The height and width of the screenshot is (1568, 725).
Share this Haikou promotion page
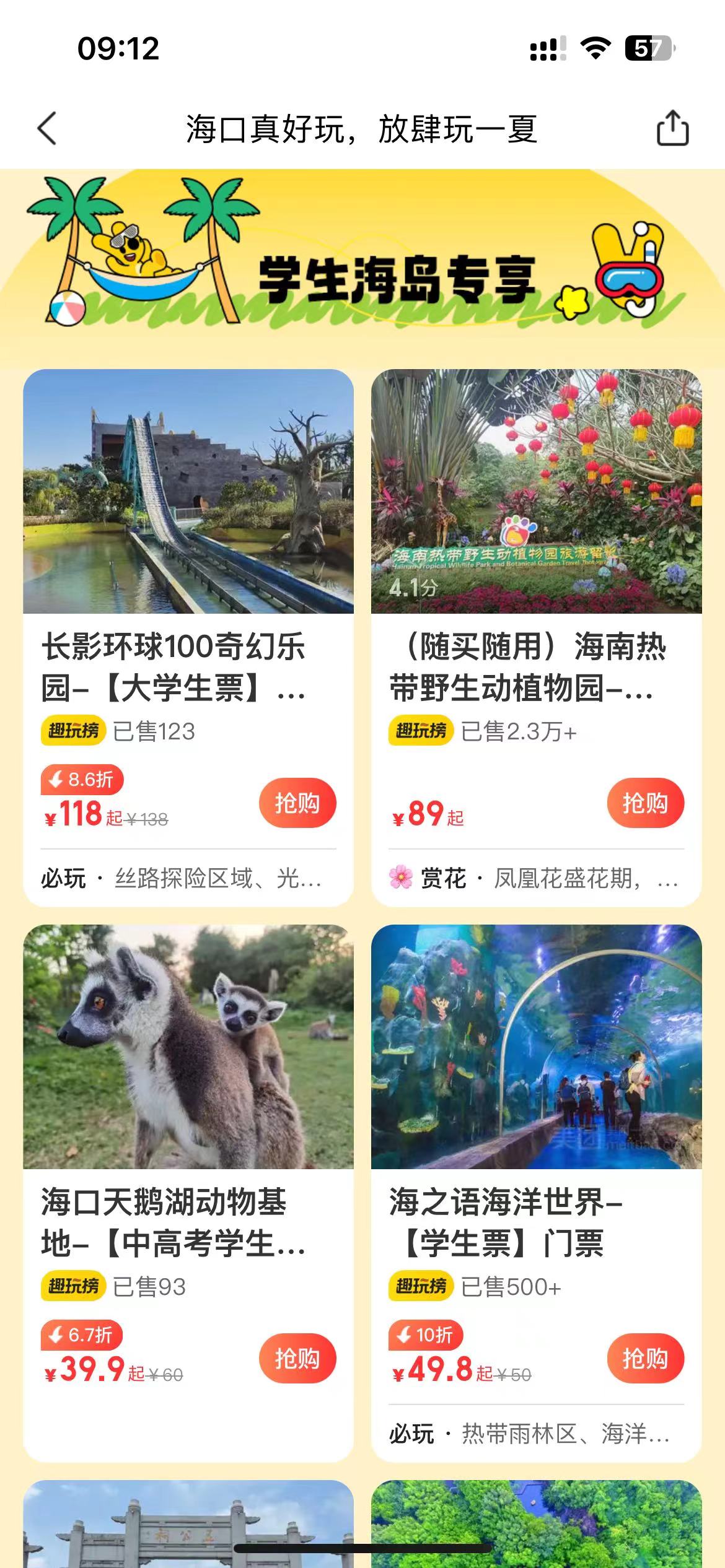[672, 128]
